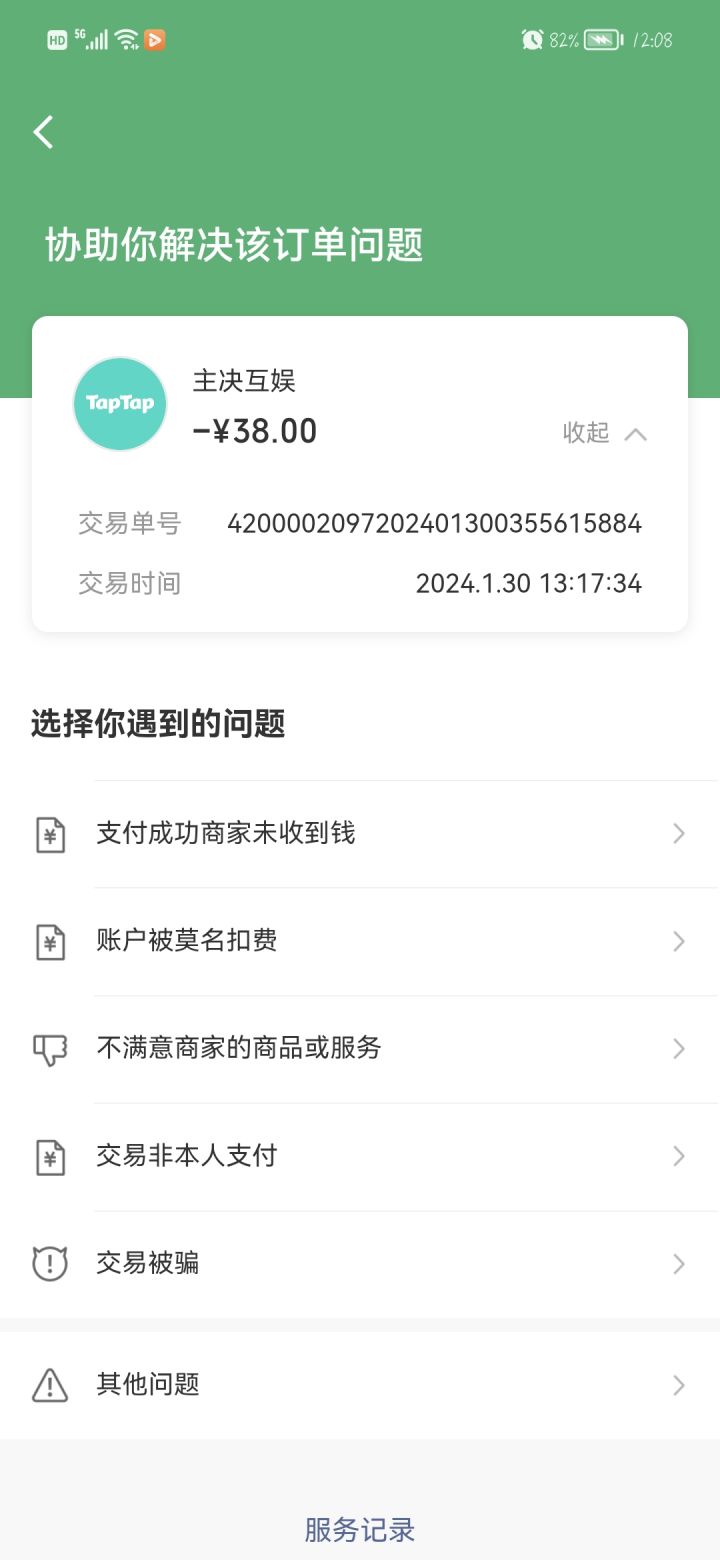Open 不满意商家的商品或服务 option
This screenshot has width=720, height=1560.
(360, 1048)
